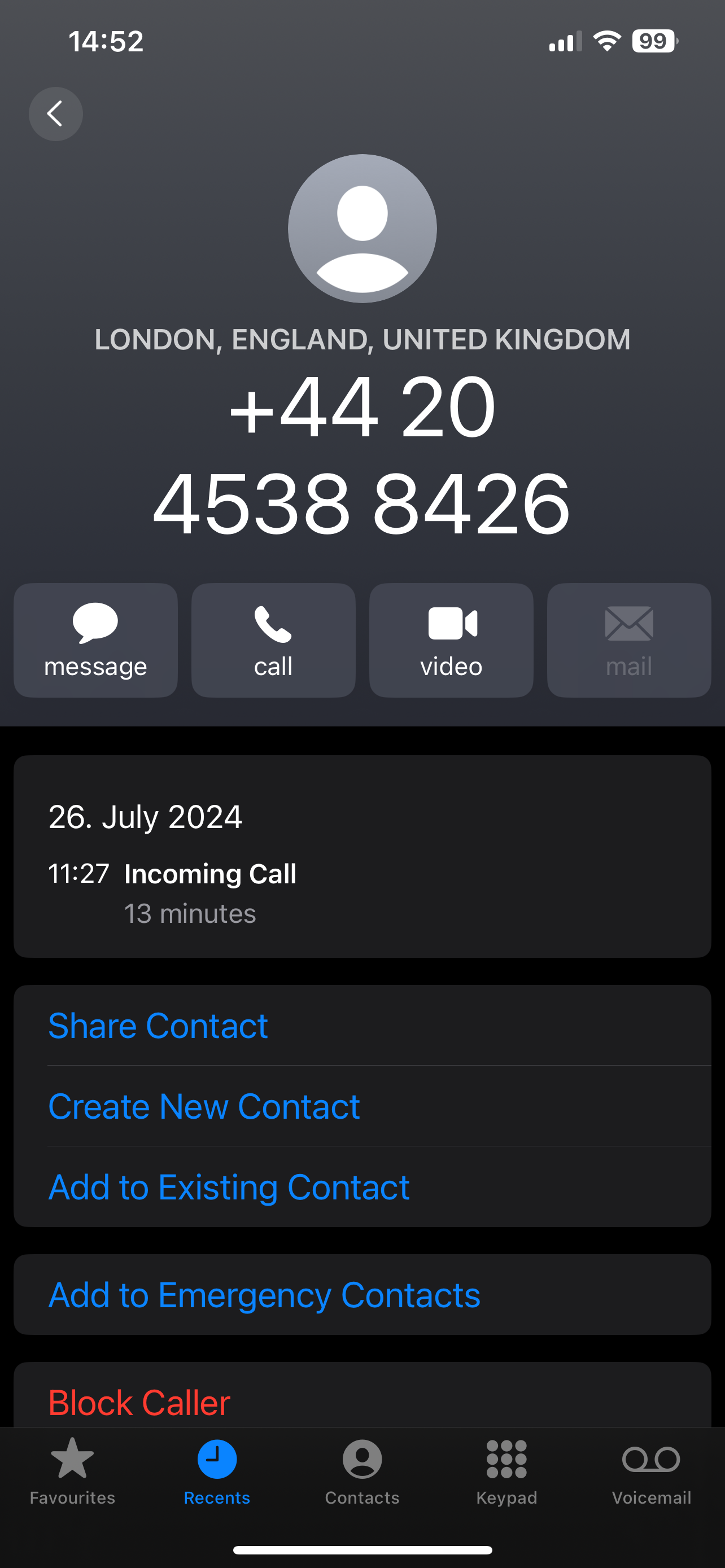Image resolution: width=725 pixels, height=1568 pixels.
Task: Send a message to this number
Action: [95, 640]
